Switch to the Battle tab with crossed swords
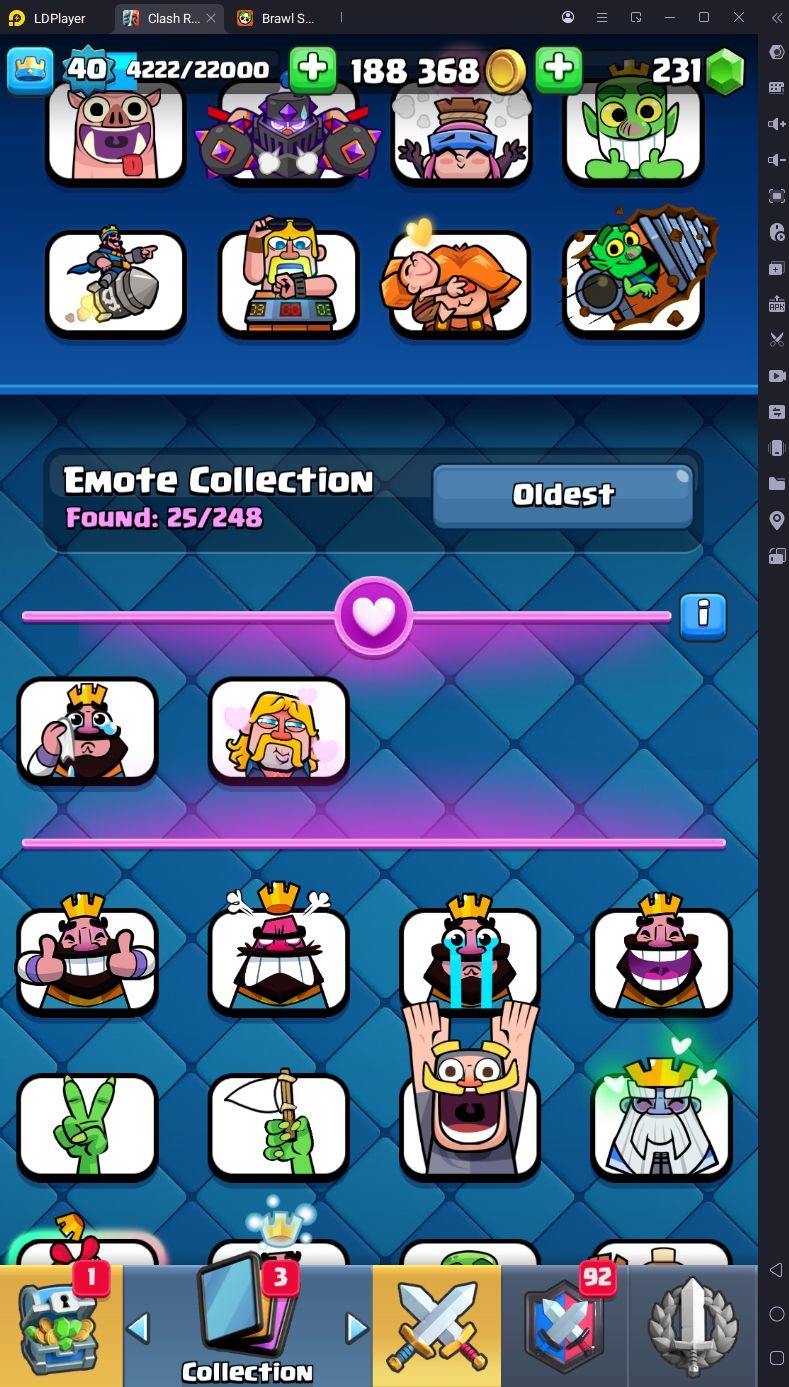The width and height of the screenshot is (789, 1387). 436,1325
